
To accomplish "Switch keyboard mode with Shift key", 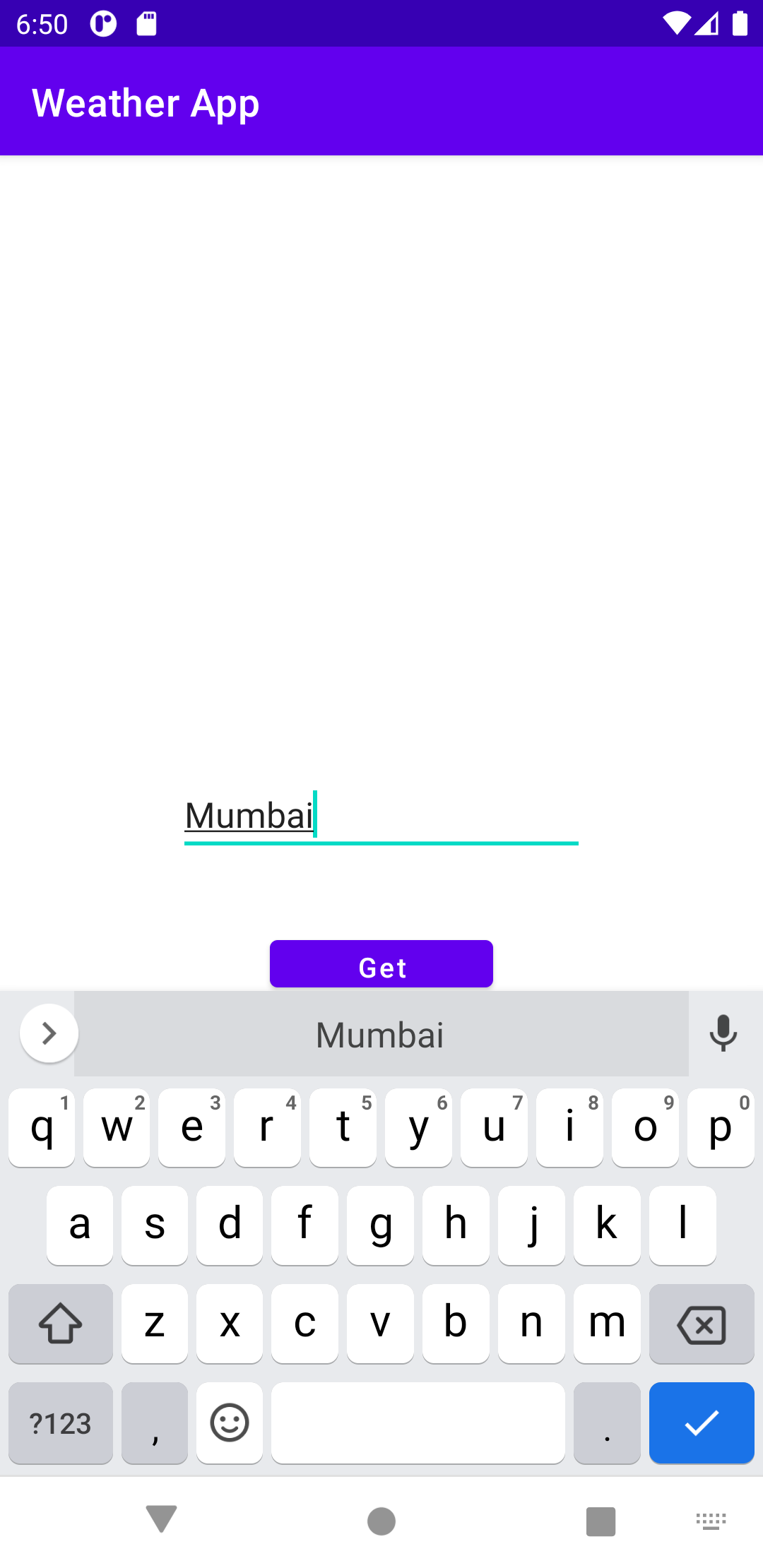I will pyautogui.click(x=60, y=1324).
